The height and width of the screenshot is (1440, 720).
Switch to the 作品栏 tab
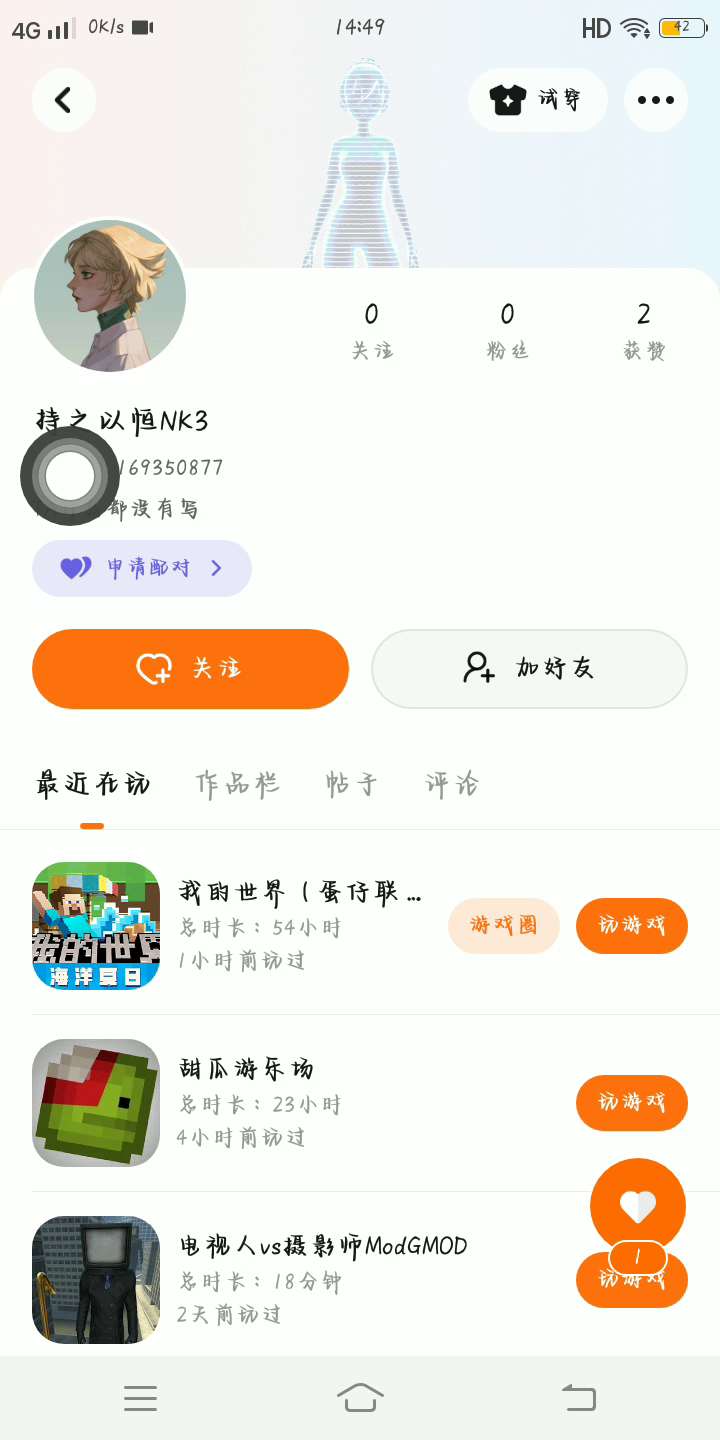coord(237,784)
